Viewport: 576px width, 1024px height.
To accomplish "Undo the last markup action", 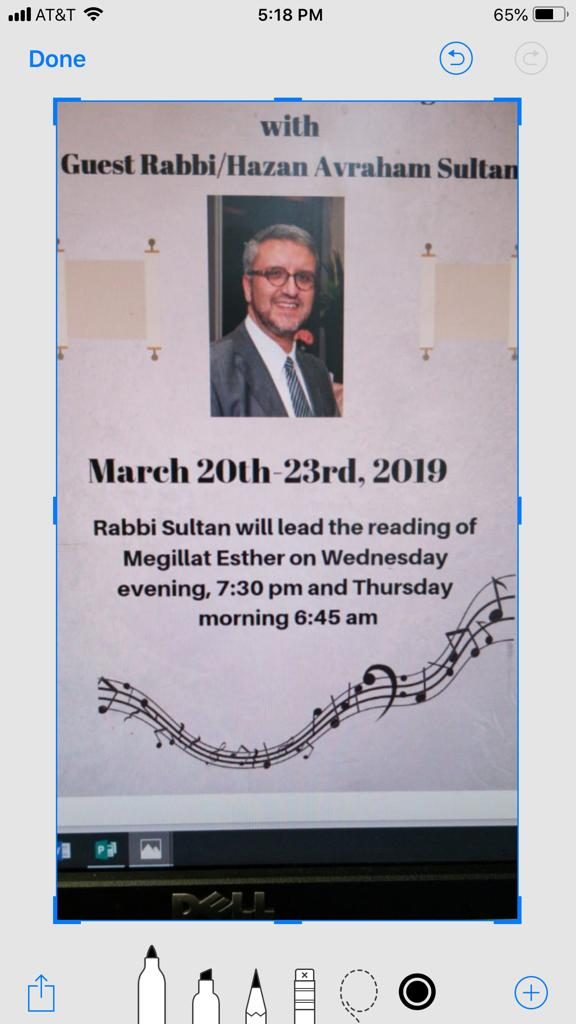I will point(456,59).
